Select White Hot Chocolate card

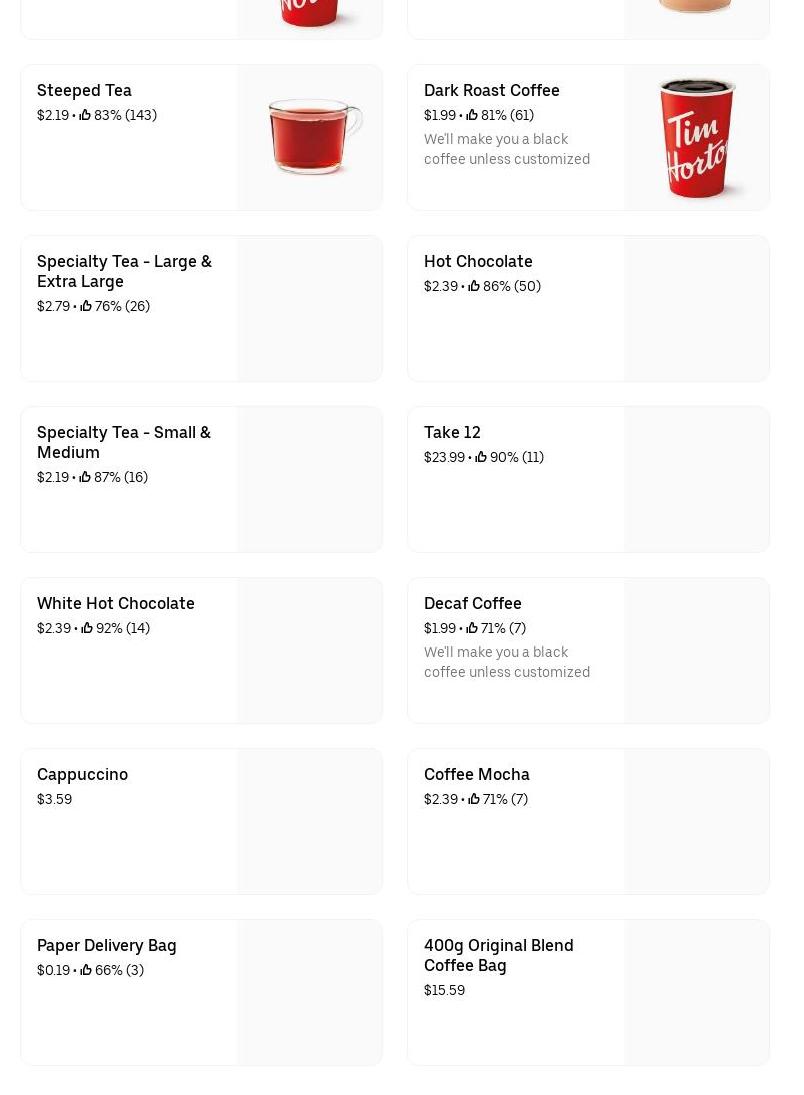[201, 651]
